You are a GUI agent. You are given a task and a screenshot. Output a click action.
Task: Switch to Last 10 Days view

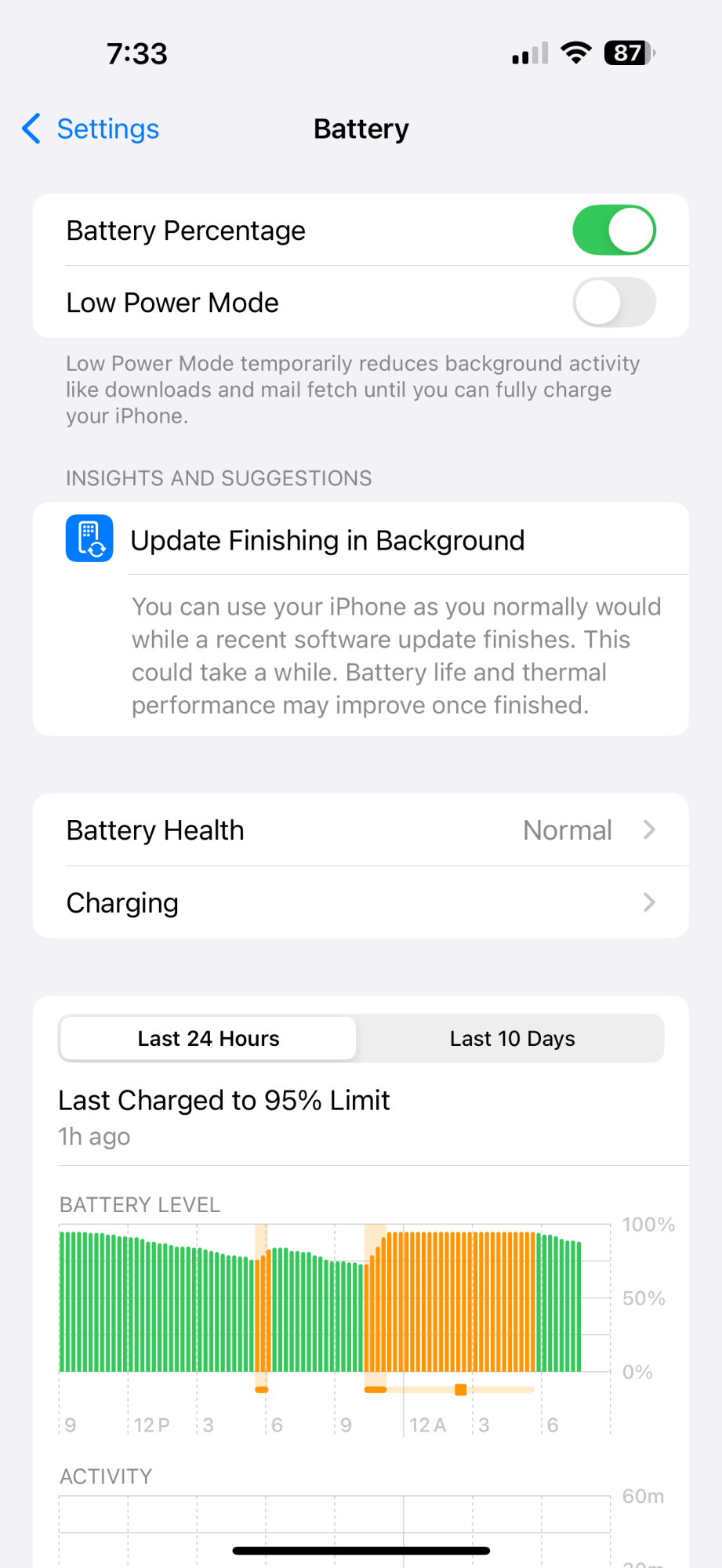click(512, 1039)
